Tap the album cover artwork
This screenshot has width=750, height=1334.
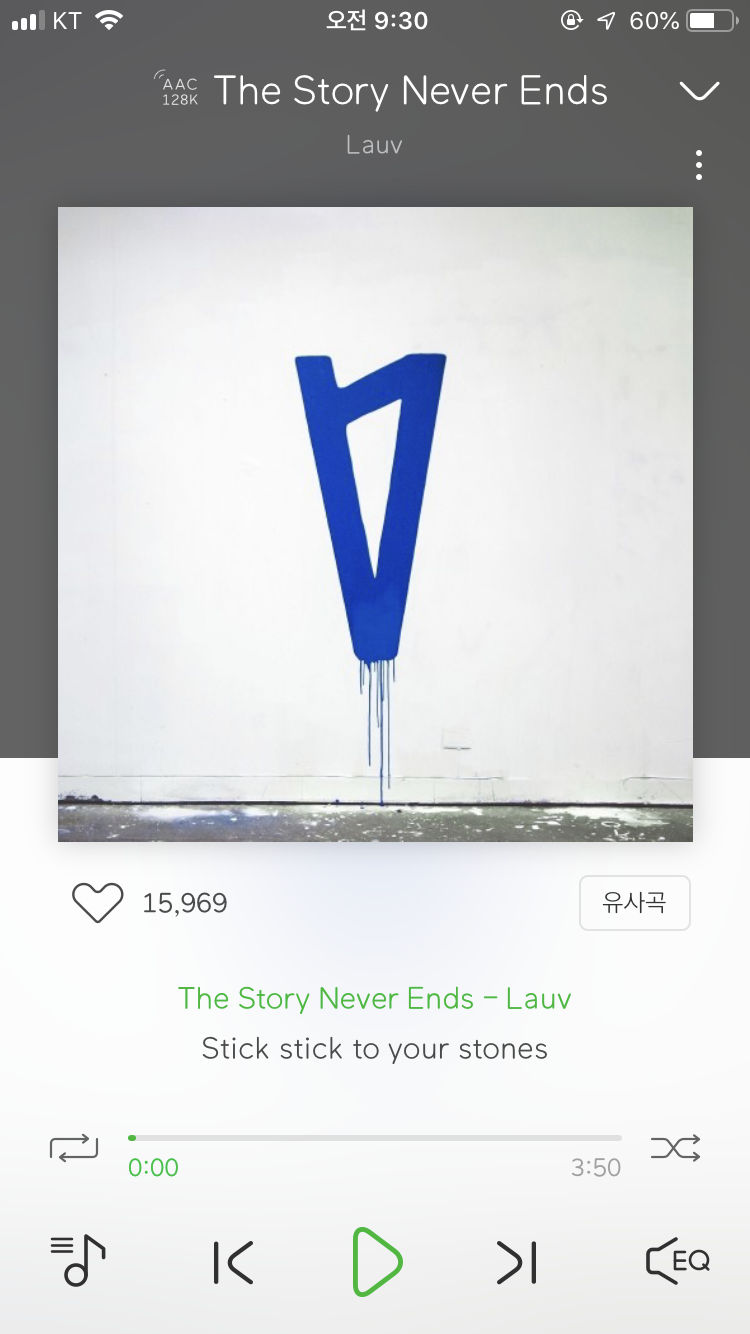pyautogui.click(x=375, y=524)
